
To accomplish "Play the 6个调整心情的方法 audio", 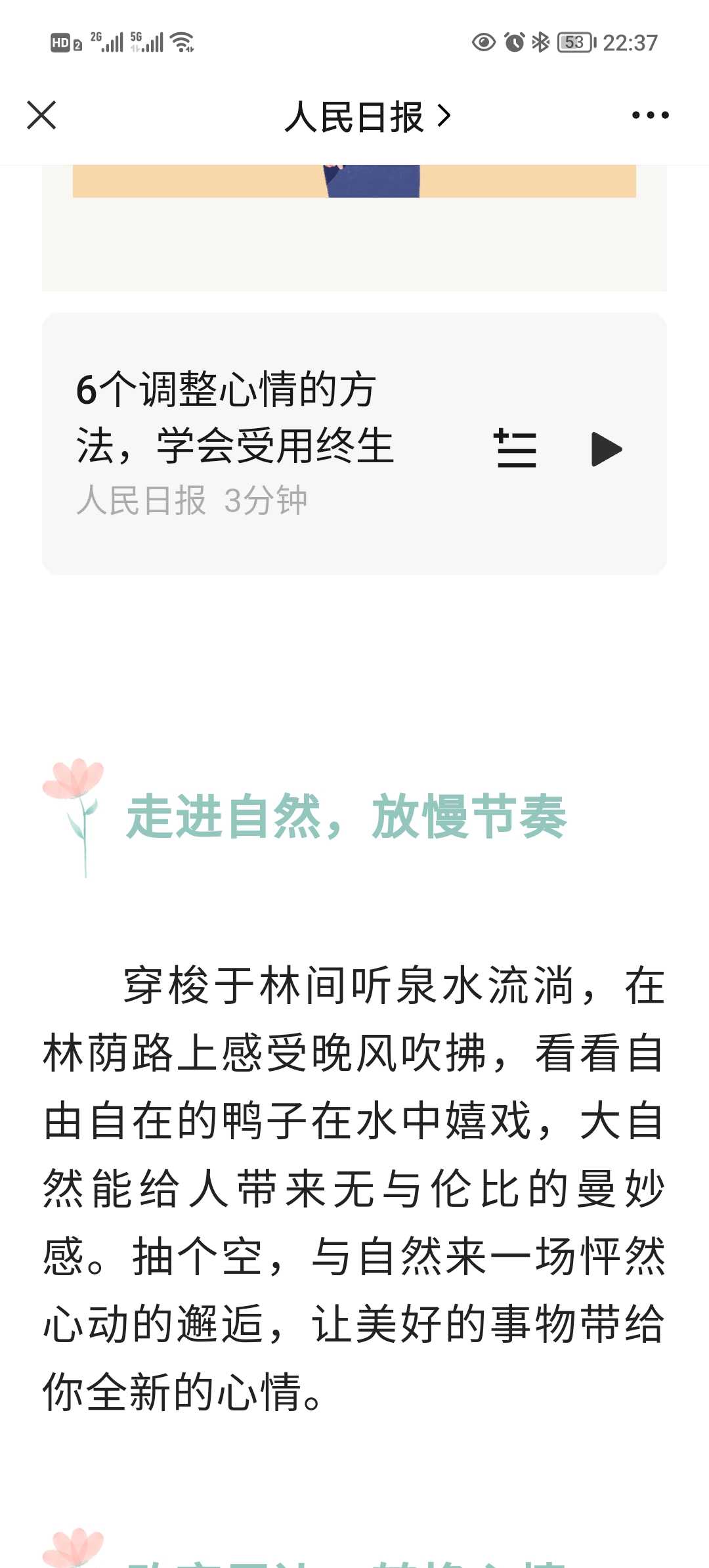I will click(x=607, y=449).
